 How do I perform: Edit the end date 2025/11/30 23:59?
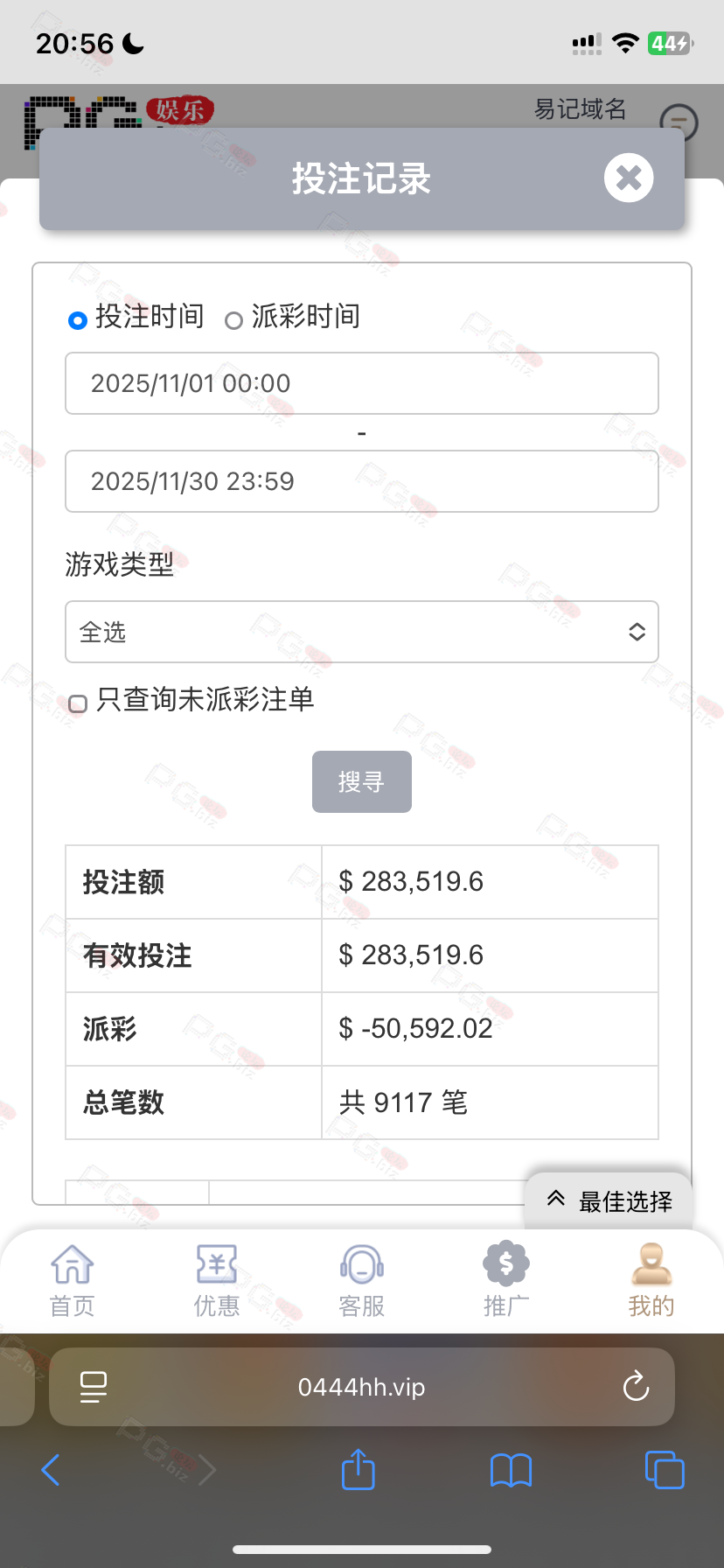[362, 481]
